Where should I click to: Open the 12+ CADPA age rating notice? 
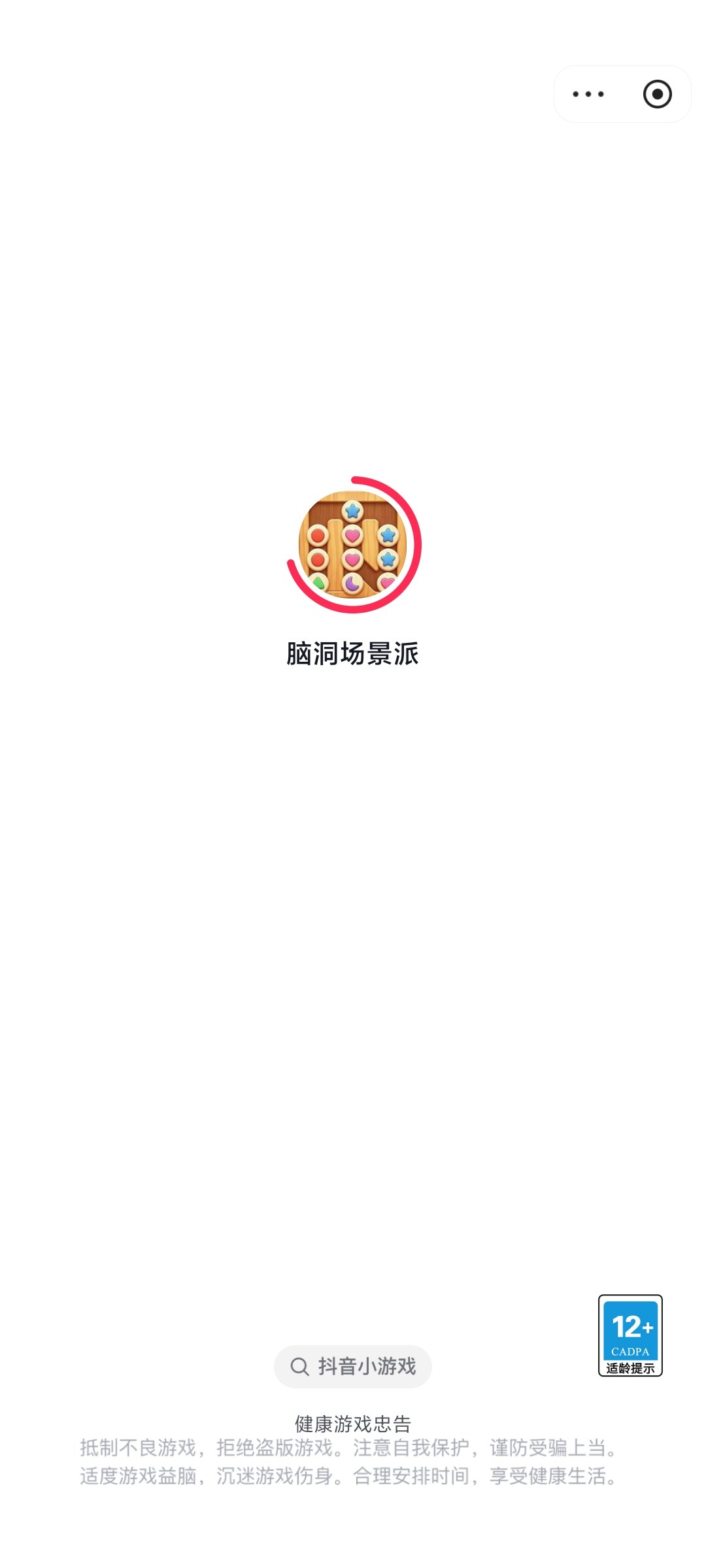point(630,1335)
